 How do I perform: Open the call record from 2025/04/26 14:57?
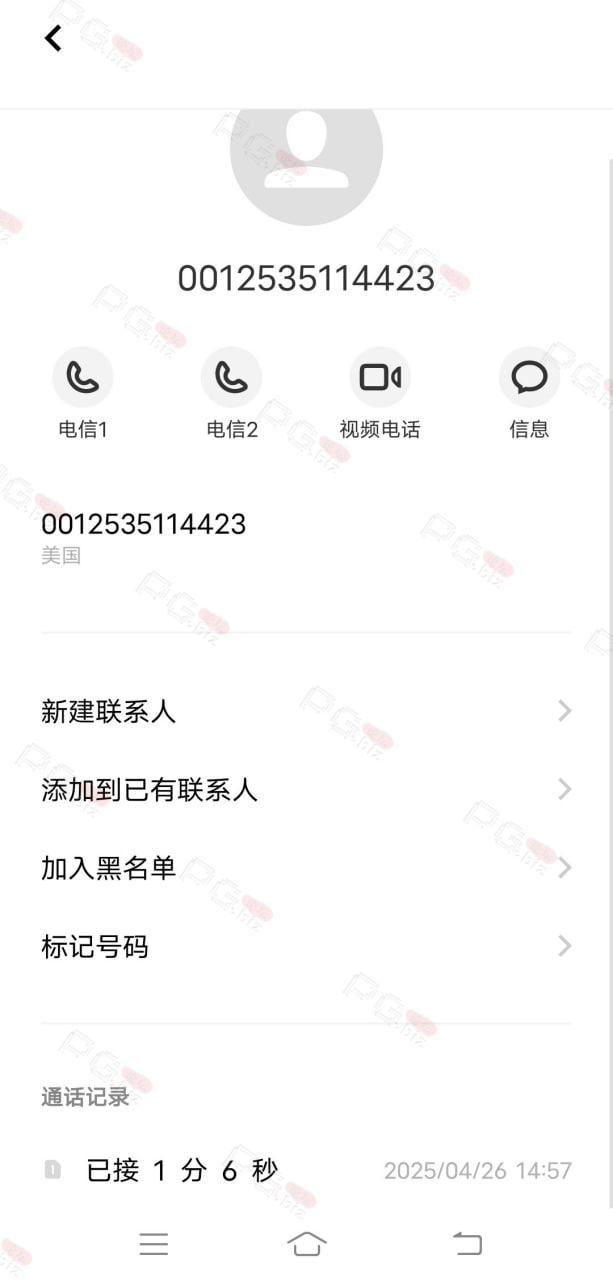click(306, 1170)
